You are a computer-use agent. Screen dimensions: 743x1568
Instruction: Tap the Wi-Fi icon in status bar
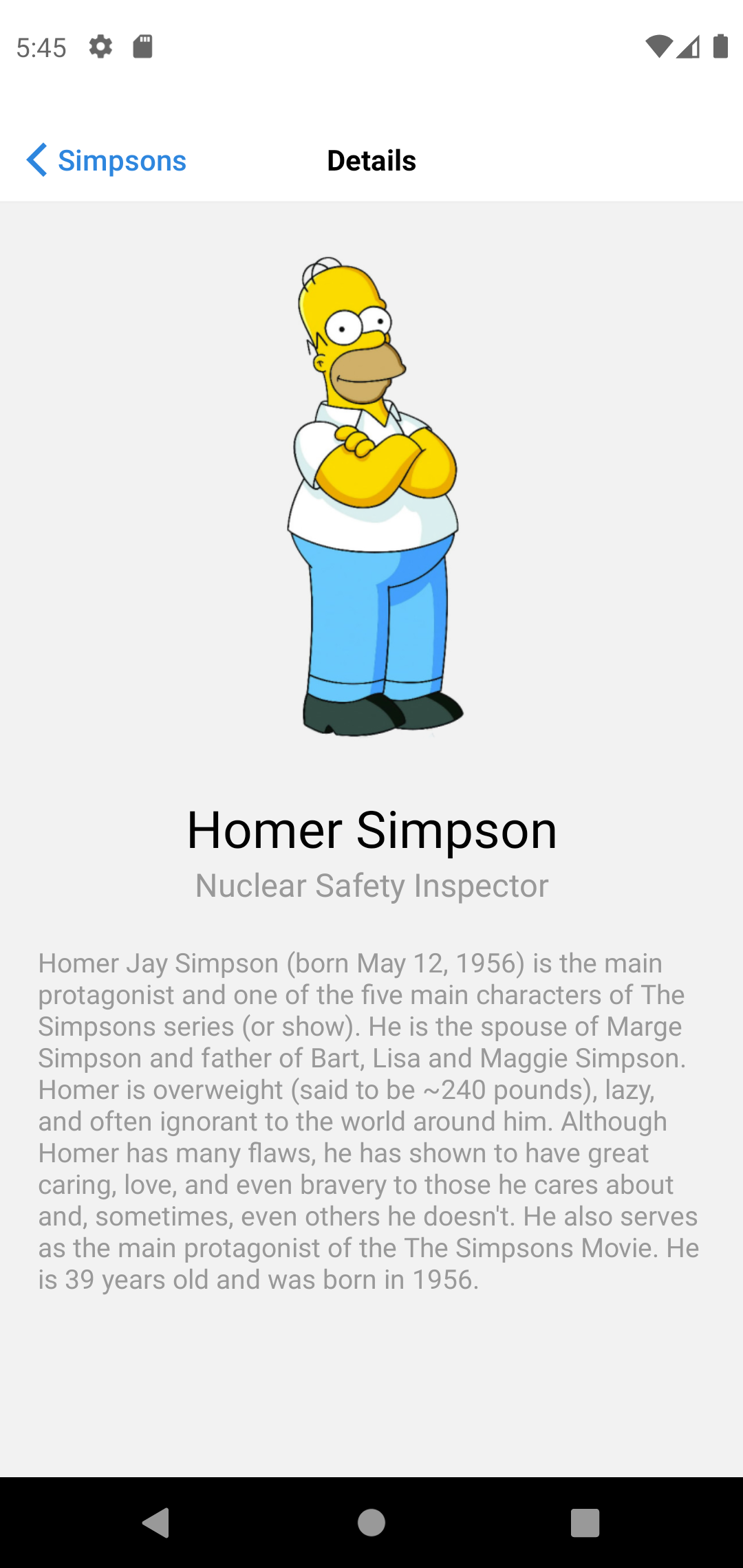click(658, 47)
